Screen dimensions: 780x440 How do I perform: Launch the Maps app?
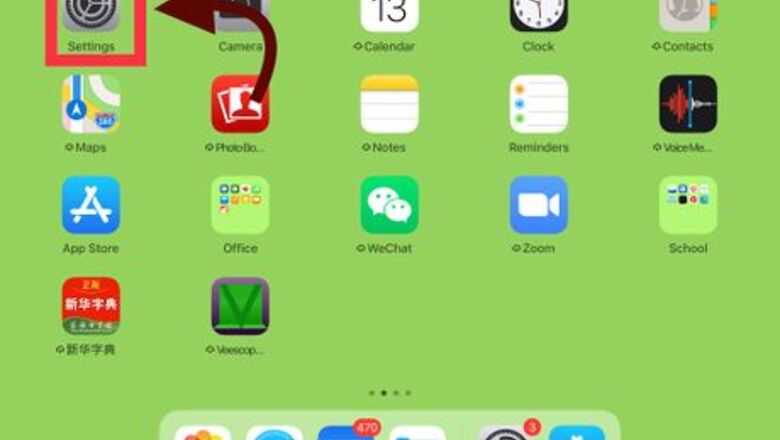click(x=91, y=104)
